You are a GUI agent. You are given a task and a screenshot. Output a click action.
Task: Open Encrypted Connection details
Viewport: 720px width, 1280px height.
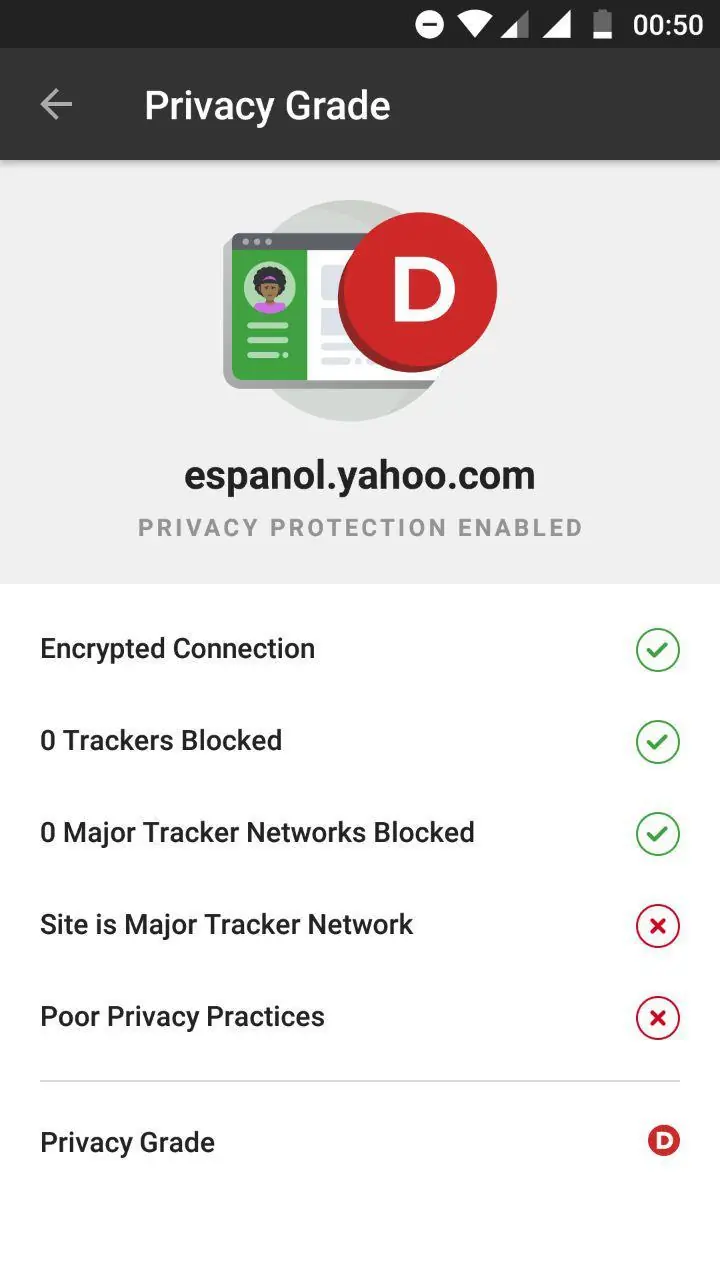(x=359, y=649)
